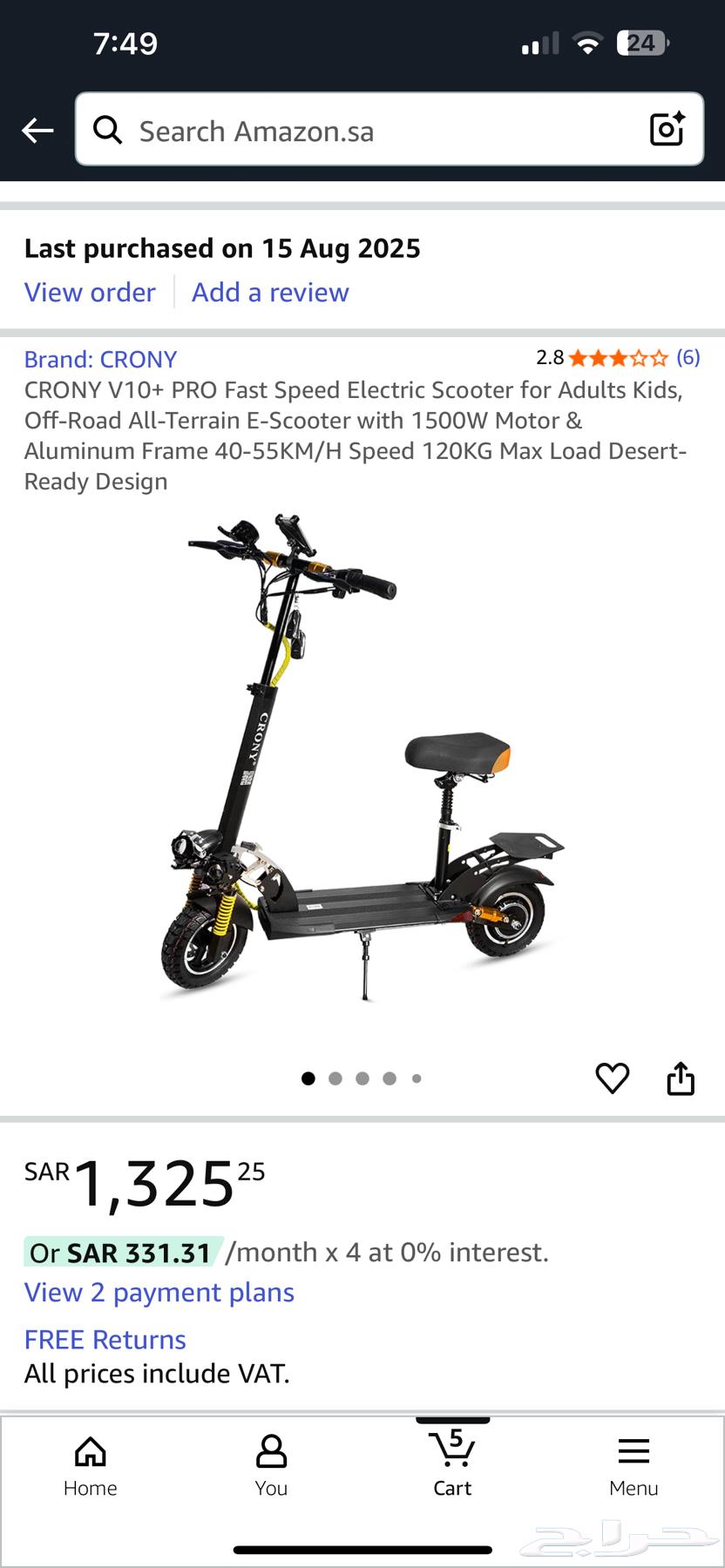Go back using the arrow icon

pos(37,131)
